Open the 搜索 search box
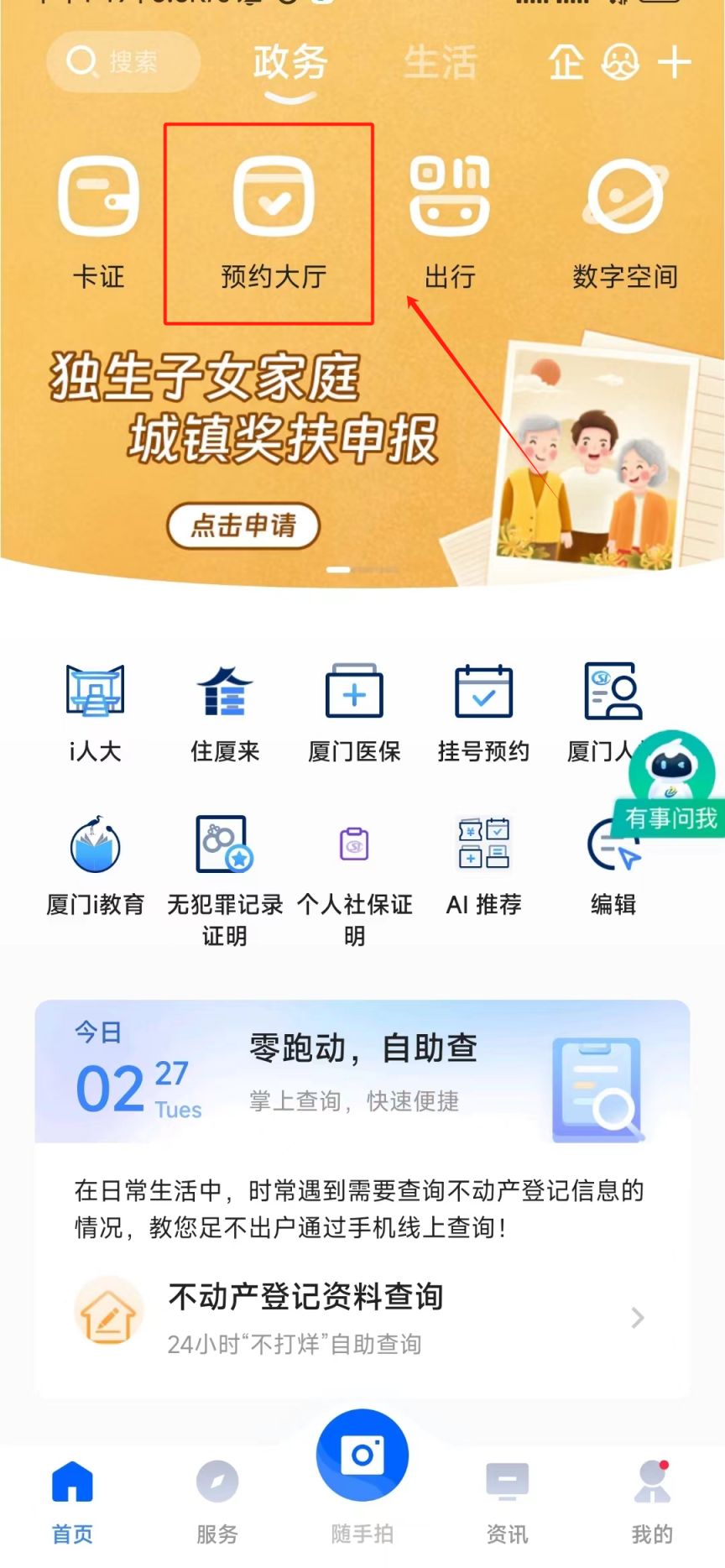Screen dimensions: 725x1568 (x=123, y=61)
